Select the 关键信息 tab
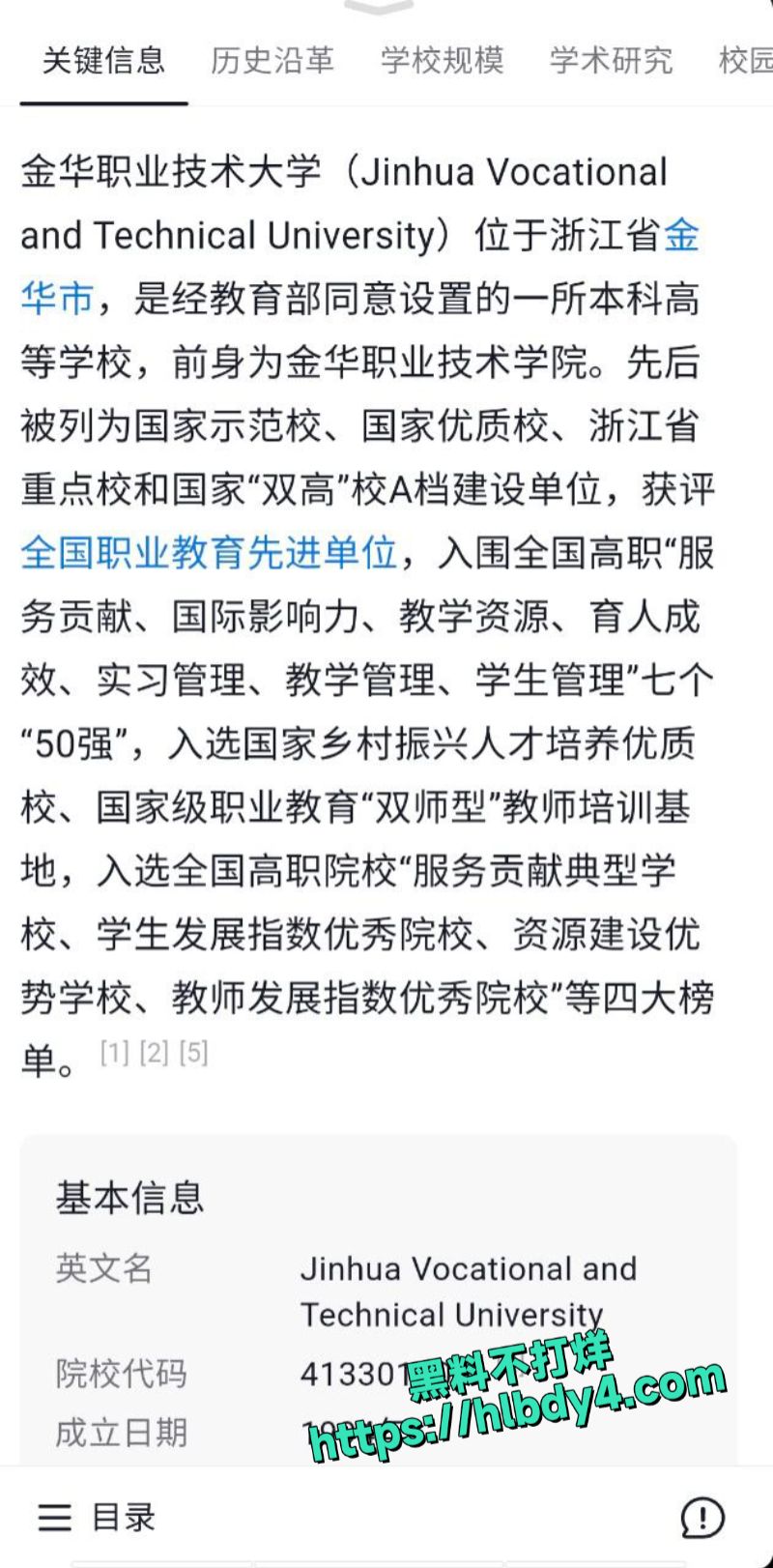 (x=103, y=60)
